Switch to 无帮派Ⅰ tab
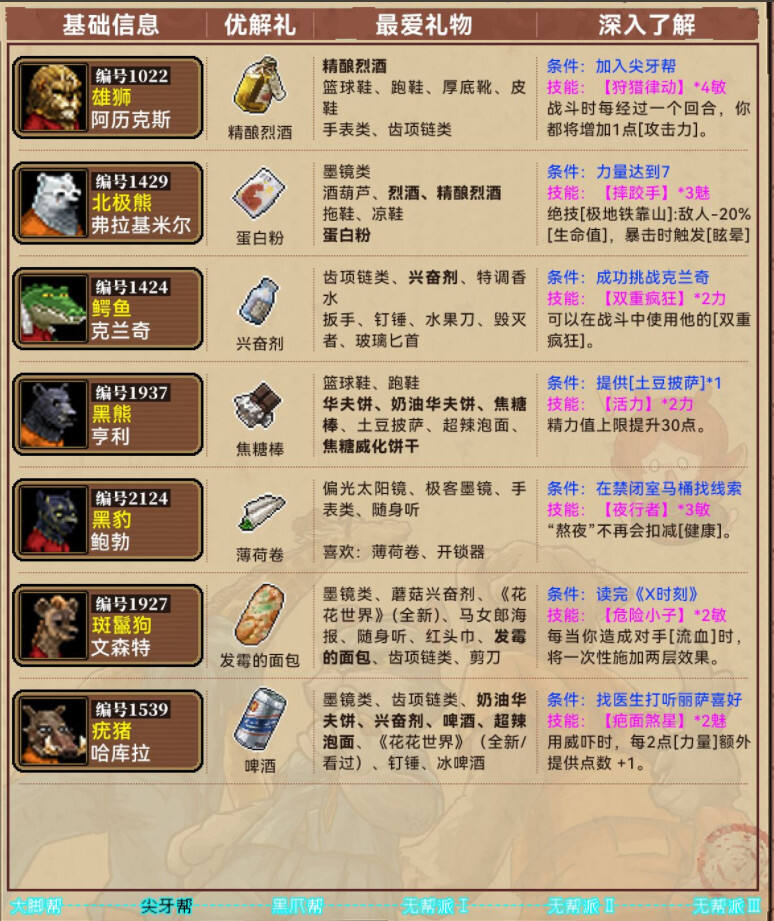This screenshot has height=921, width=774. 435,906
